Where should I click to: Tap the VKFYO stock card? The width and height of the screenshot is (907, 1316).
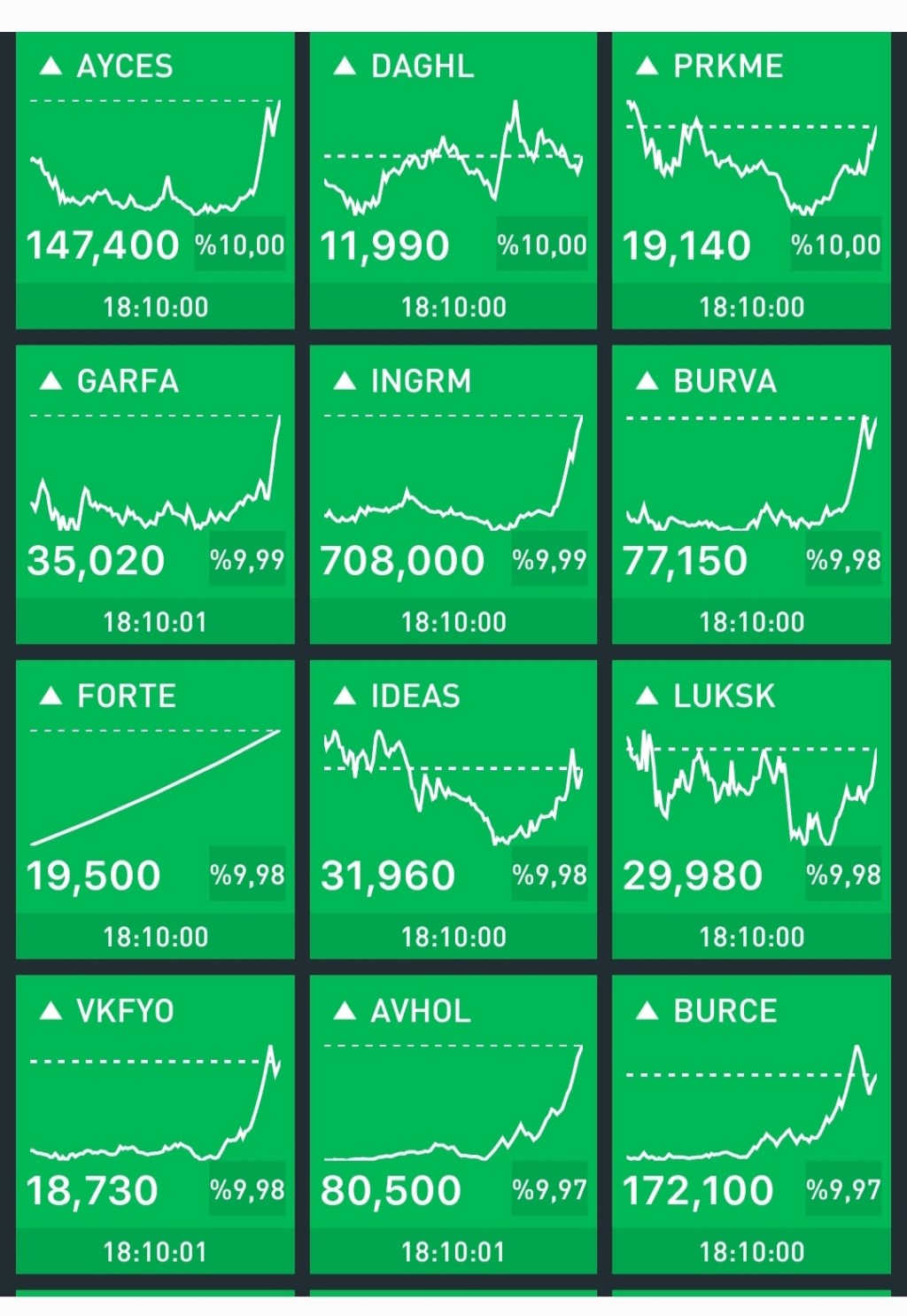click(155, 1124)
